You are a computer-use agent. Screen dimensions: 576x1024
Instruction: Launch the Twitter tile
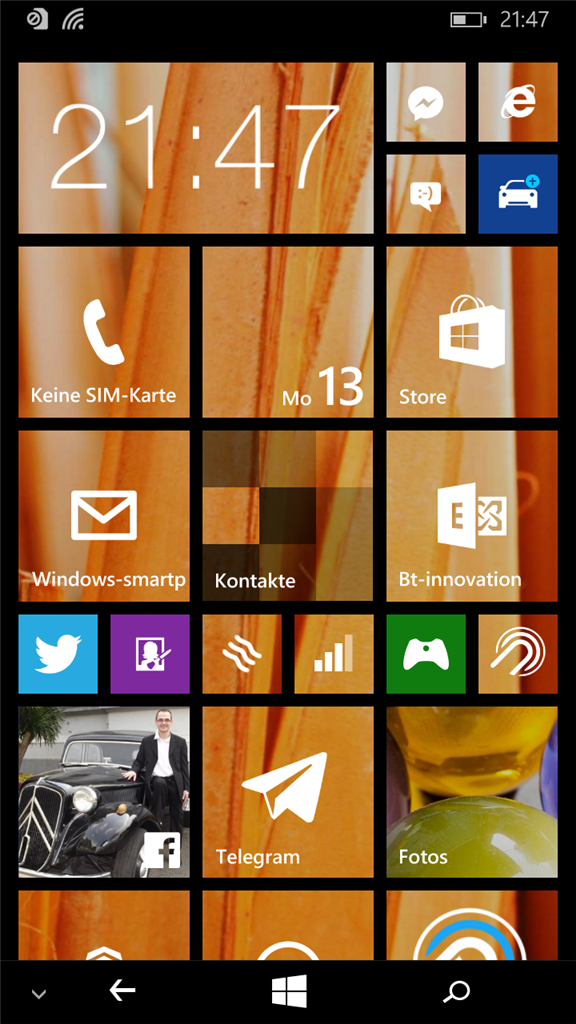(x=58, y=654)
